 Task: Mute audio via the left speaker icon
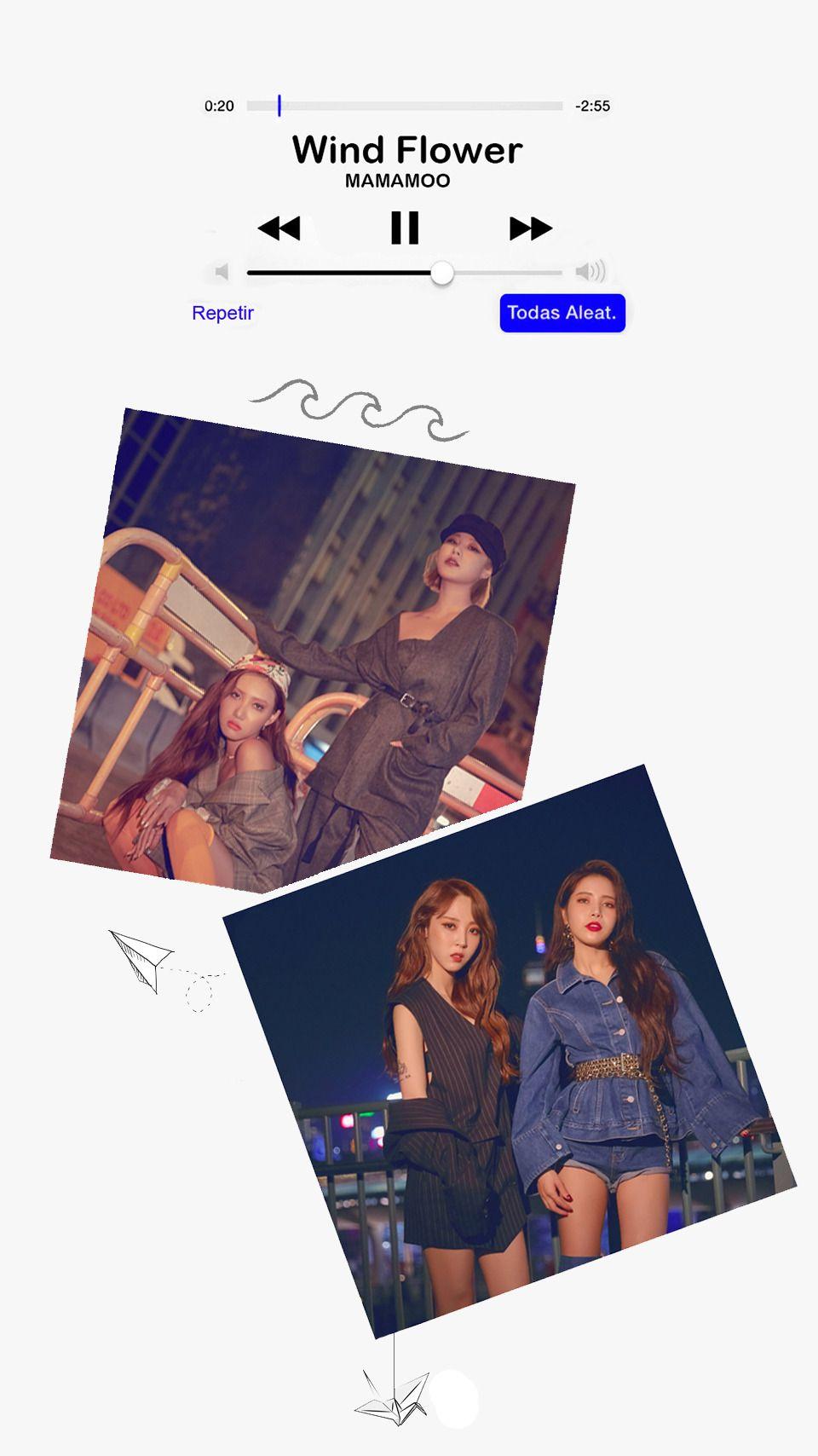pos(221,272)
